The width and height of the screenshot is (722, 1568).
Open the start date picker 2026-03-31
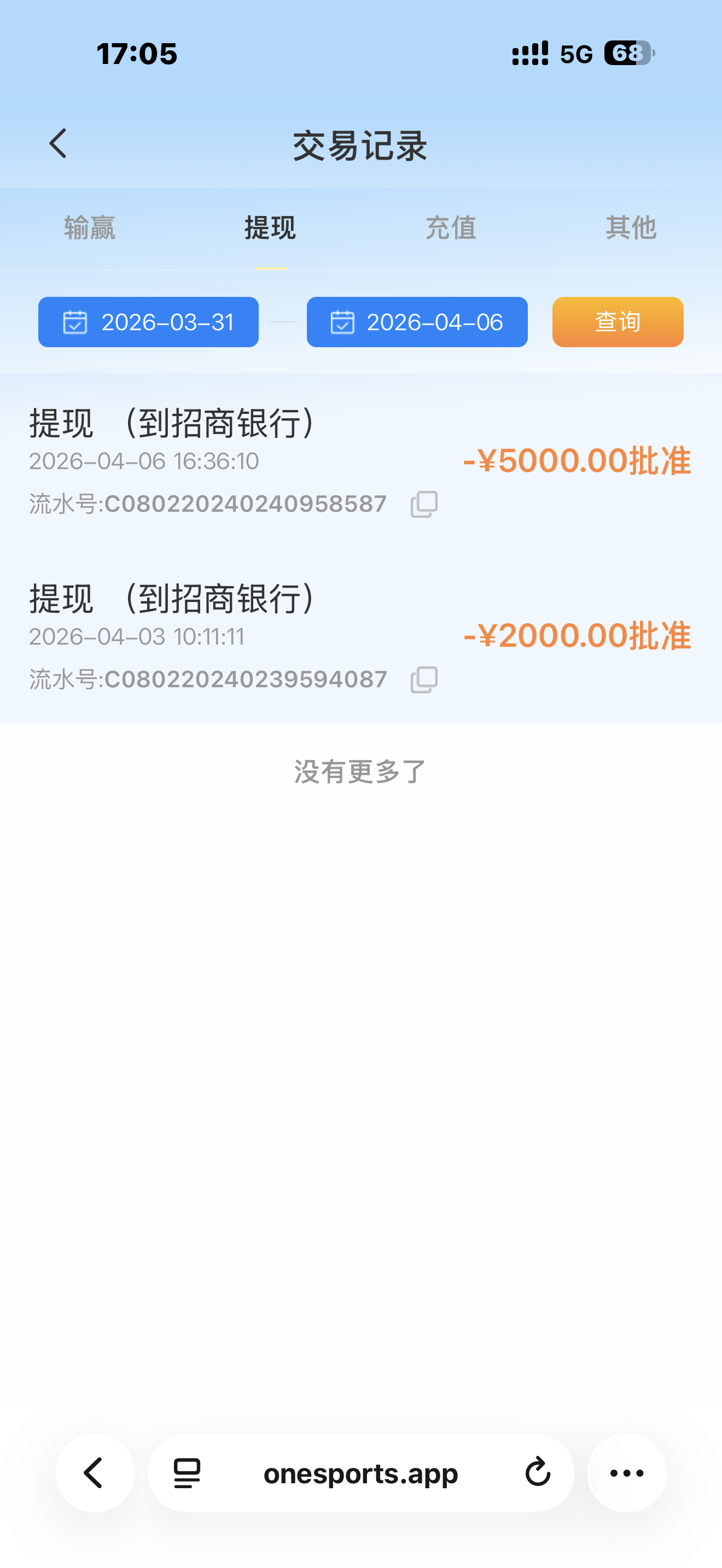(148, 323)
